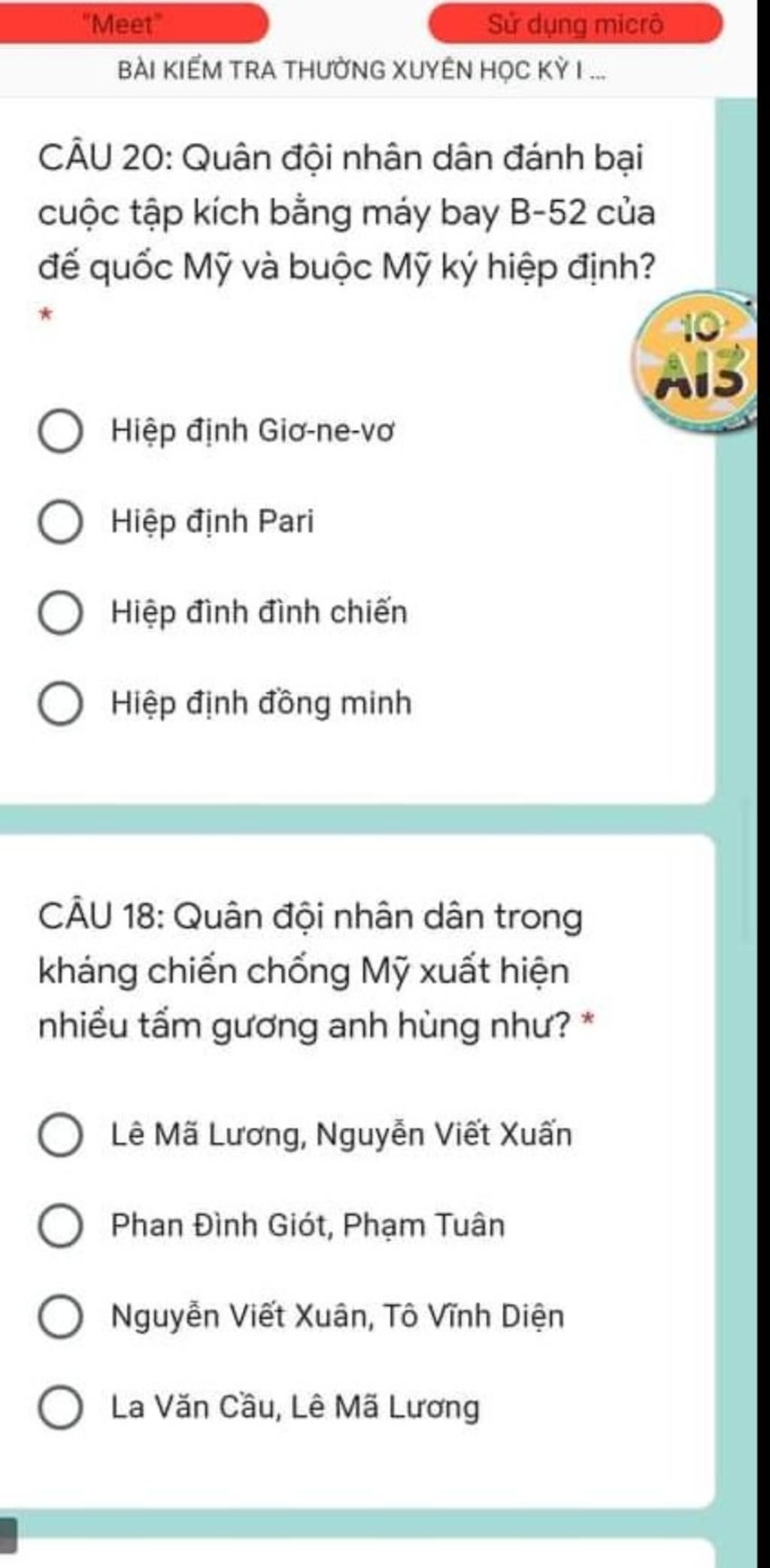Select the answer Hiệp định Giơ-ne-vơ

pyautogui.click(x=60, y=432)
